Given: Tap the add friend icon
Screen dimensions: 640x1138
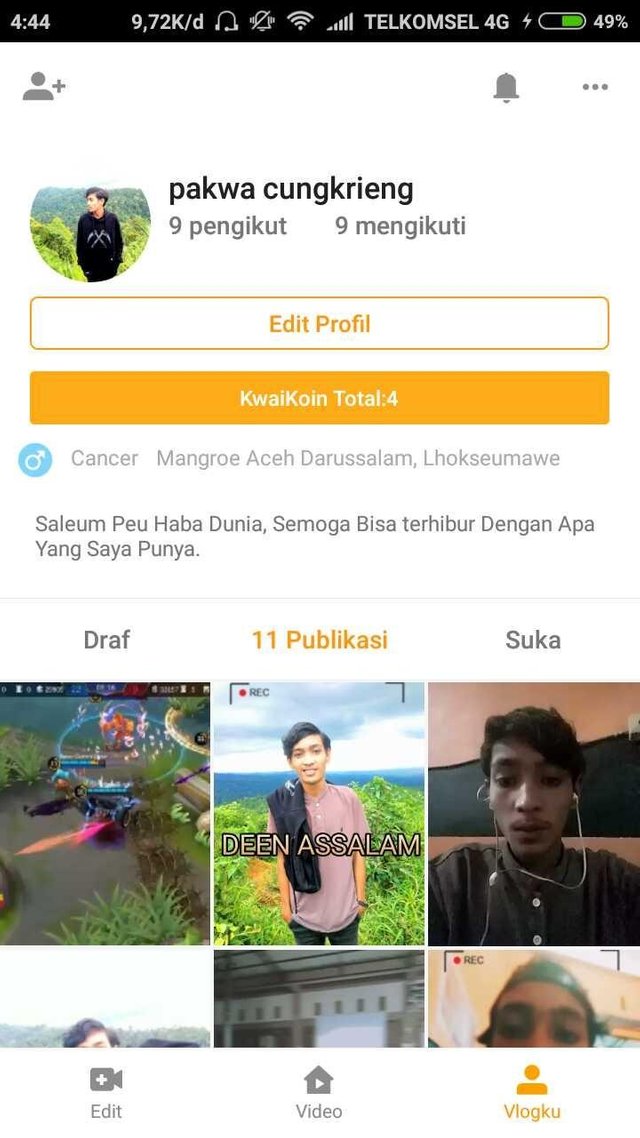Looking at the screenshot, I should pos(44,87).
